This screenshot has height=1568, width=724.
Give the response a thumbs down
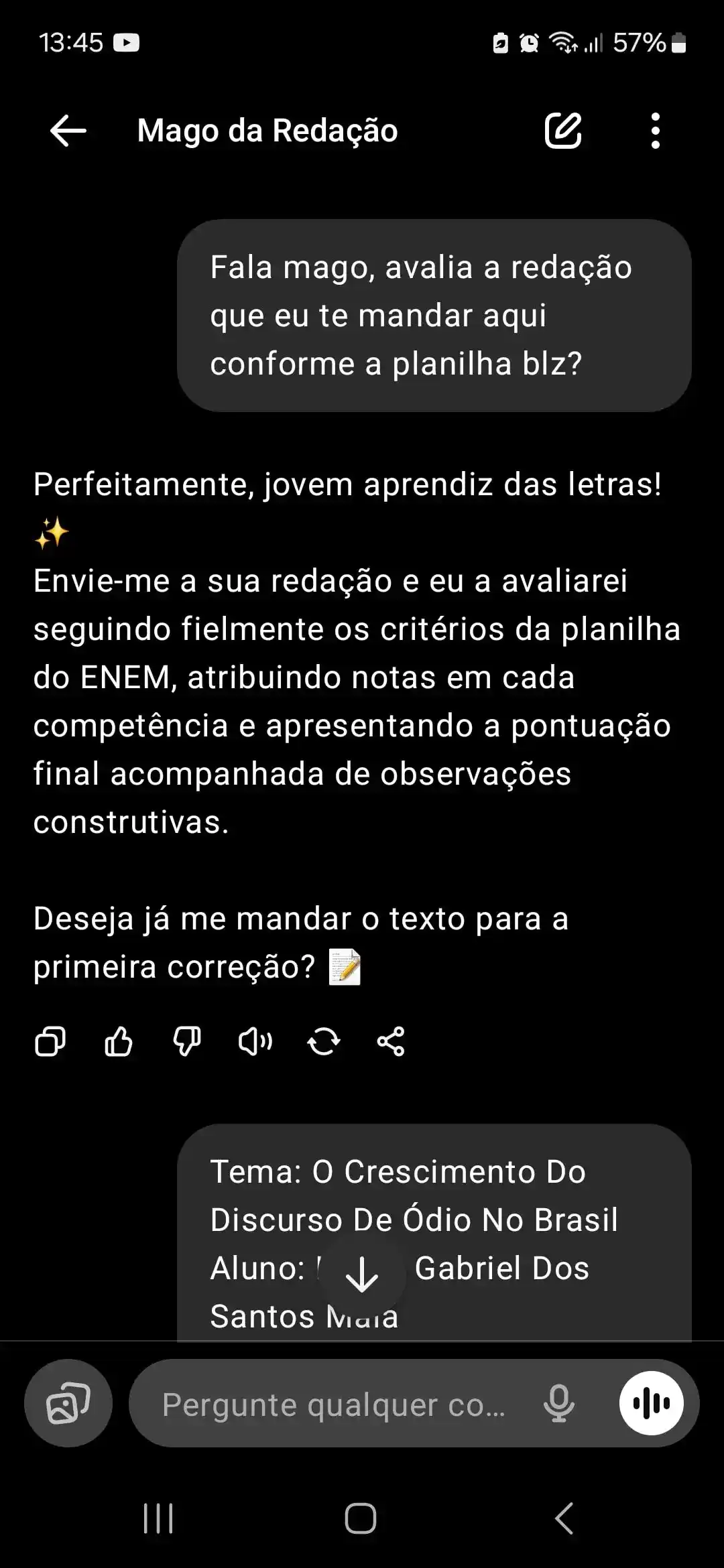pos(187,1041)
